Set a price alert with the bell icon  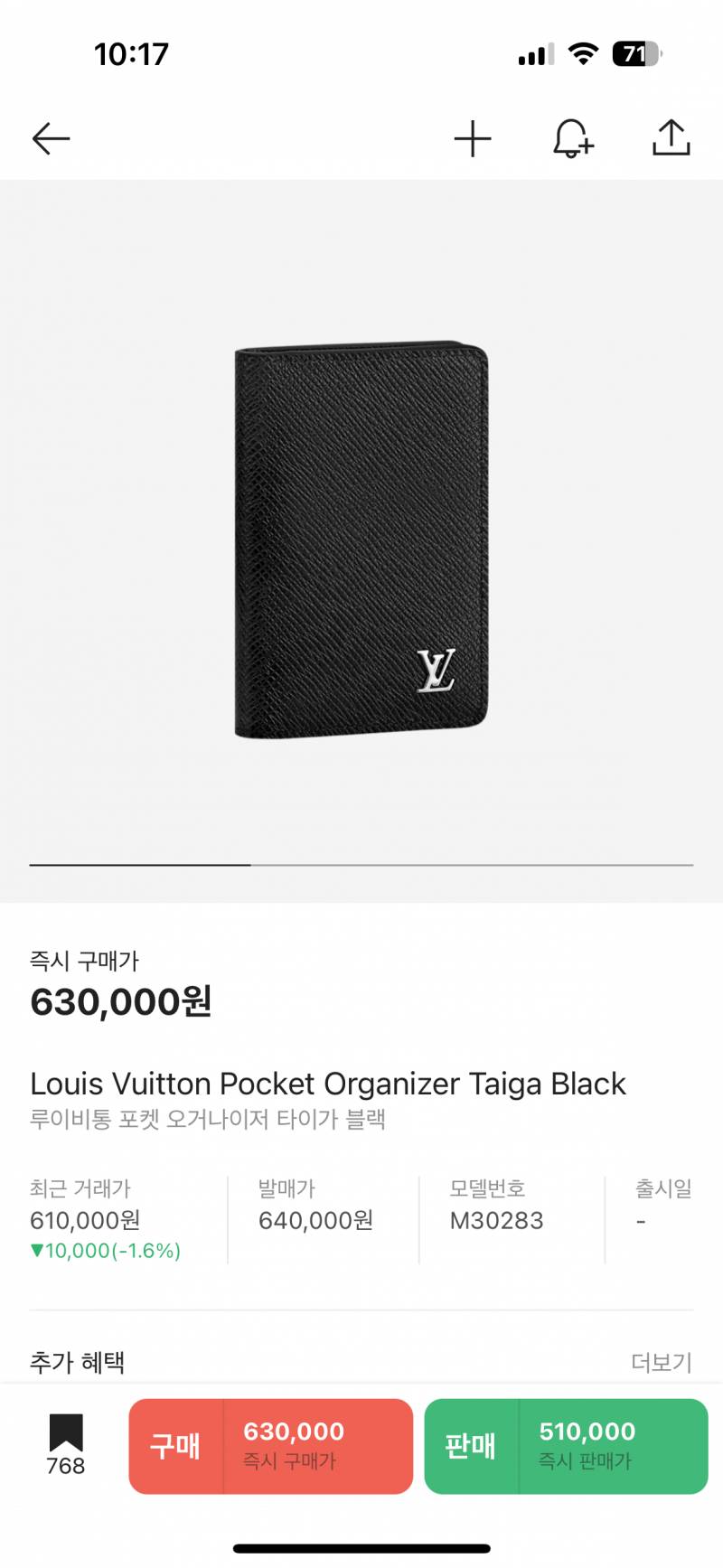point(572,138)
